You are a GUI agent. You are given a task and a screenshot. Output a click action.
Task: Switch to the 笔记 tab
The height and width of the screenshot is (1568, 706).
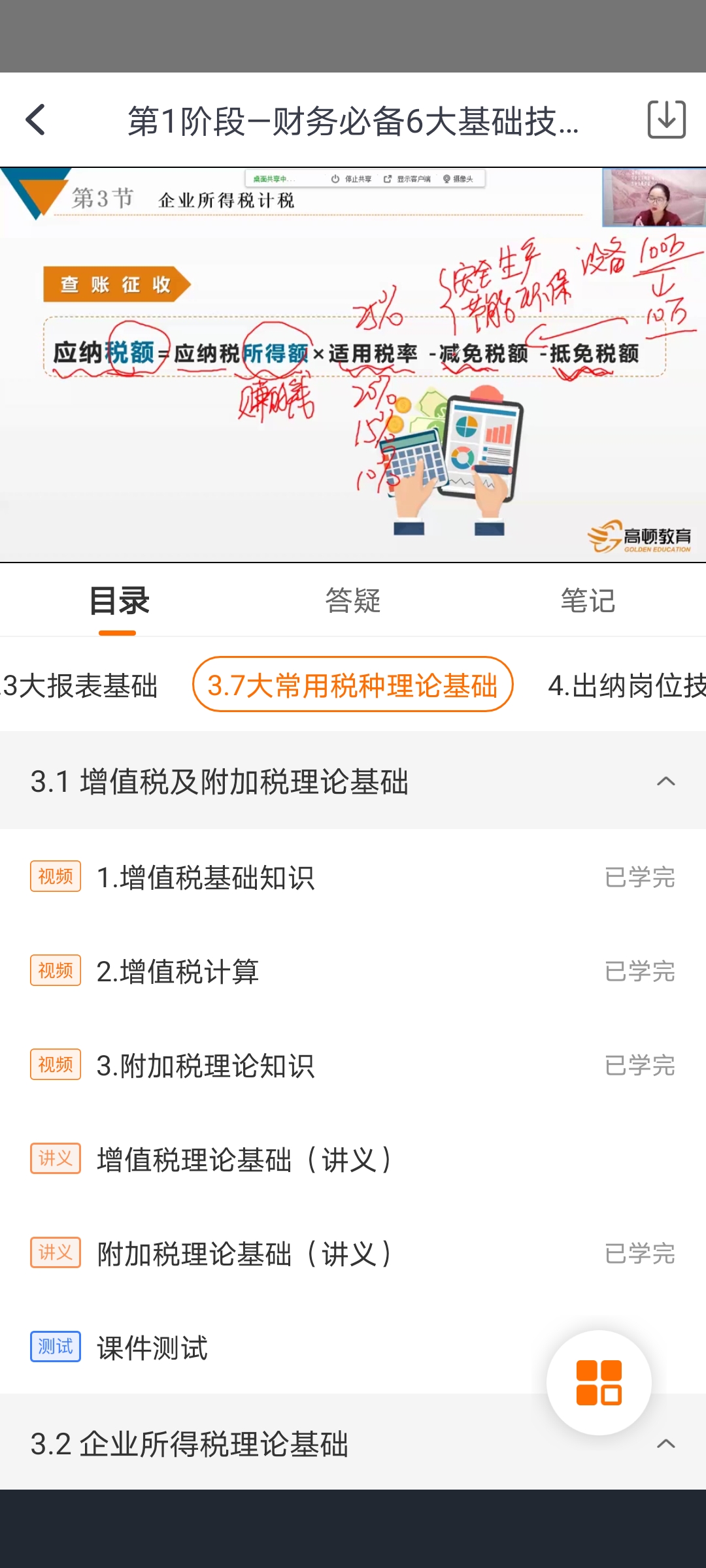coord(588,600)
